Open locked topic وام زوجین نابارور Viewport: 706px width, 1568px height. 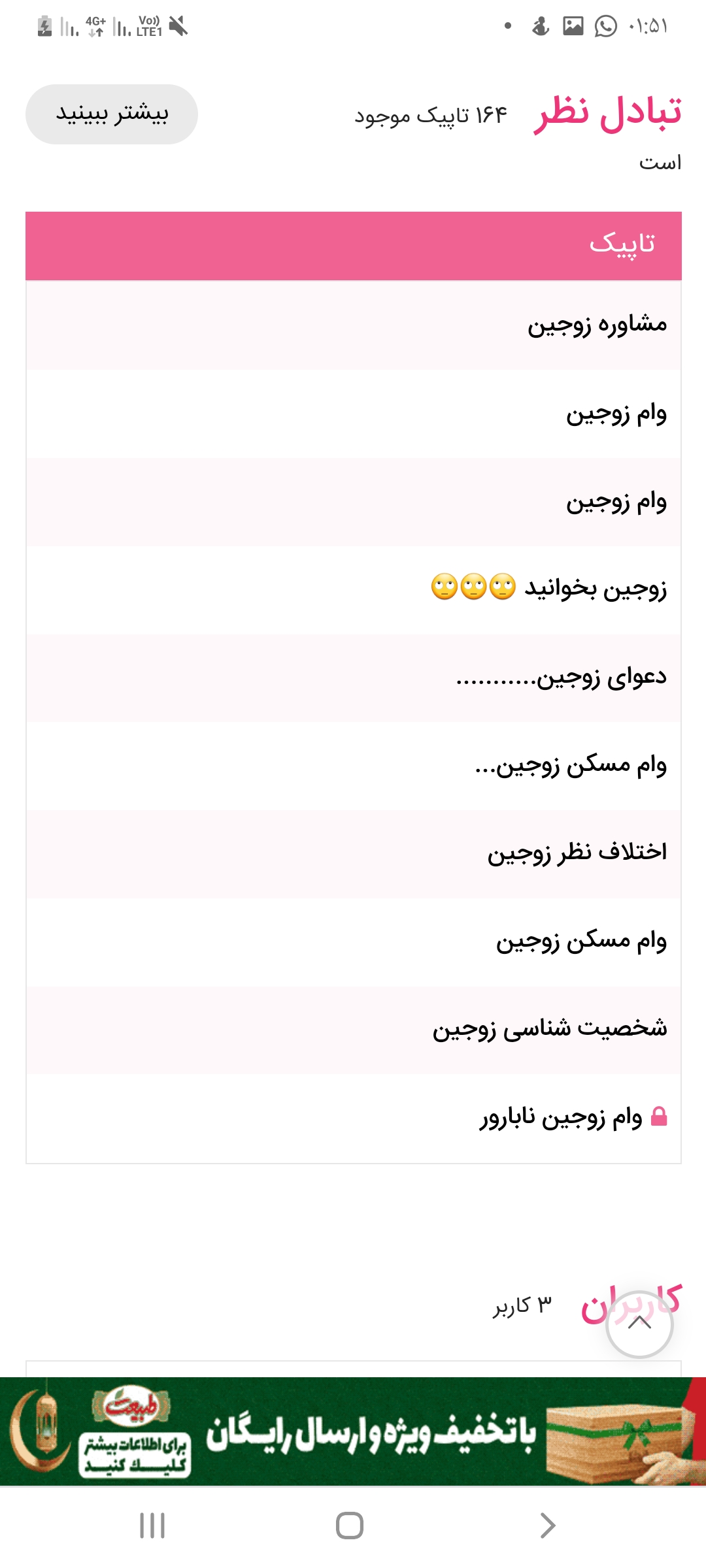[x=561, y=1117]
